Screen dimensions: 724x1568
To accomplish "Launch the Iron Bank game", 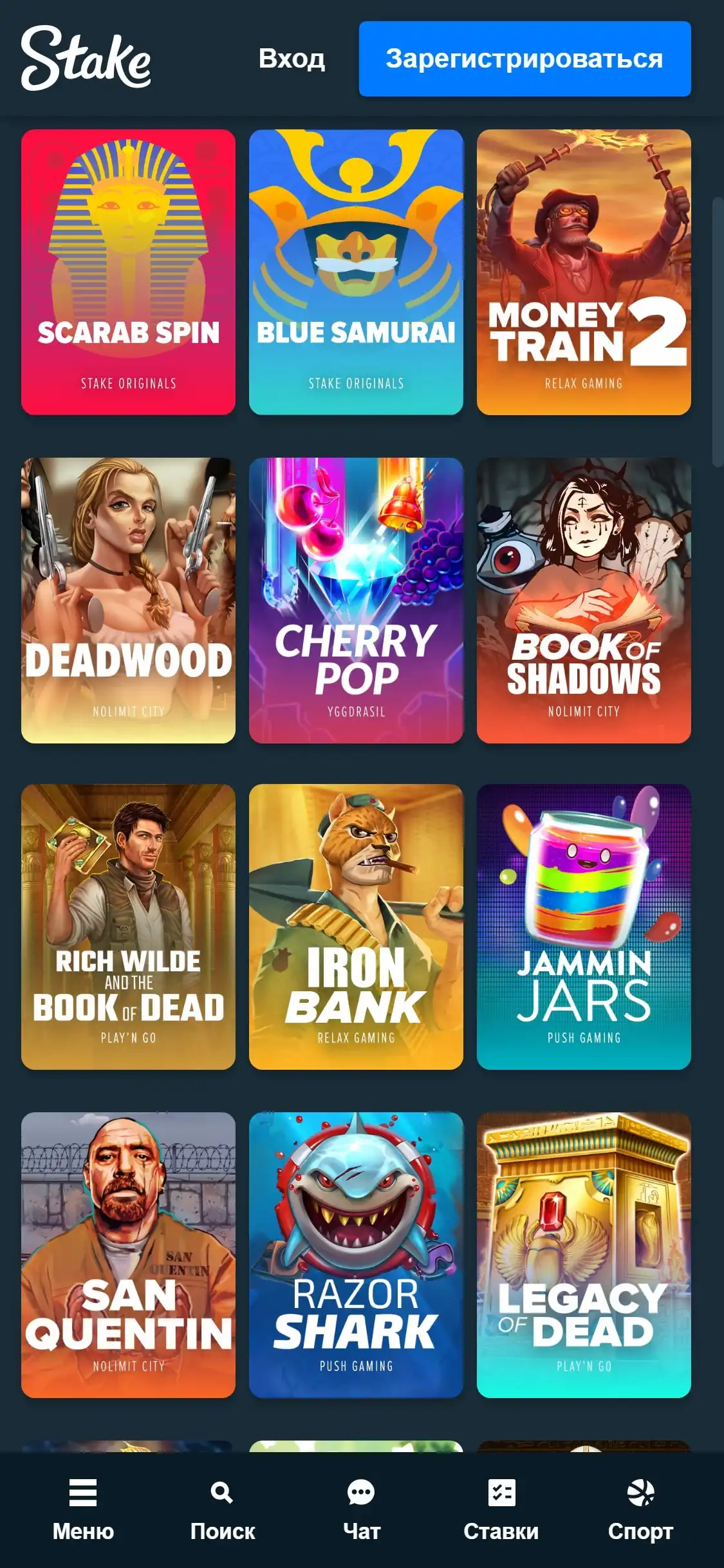I will [x=356, y=927].
